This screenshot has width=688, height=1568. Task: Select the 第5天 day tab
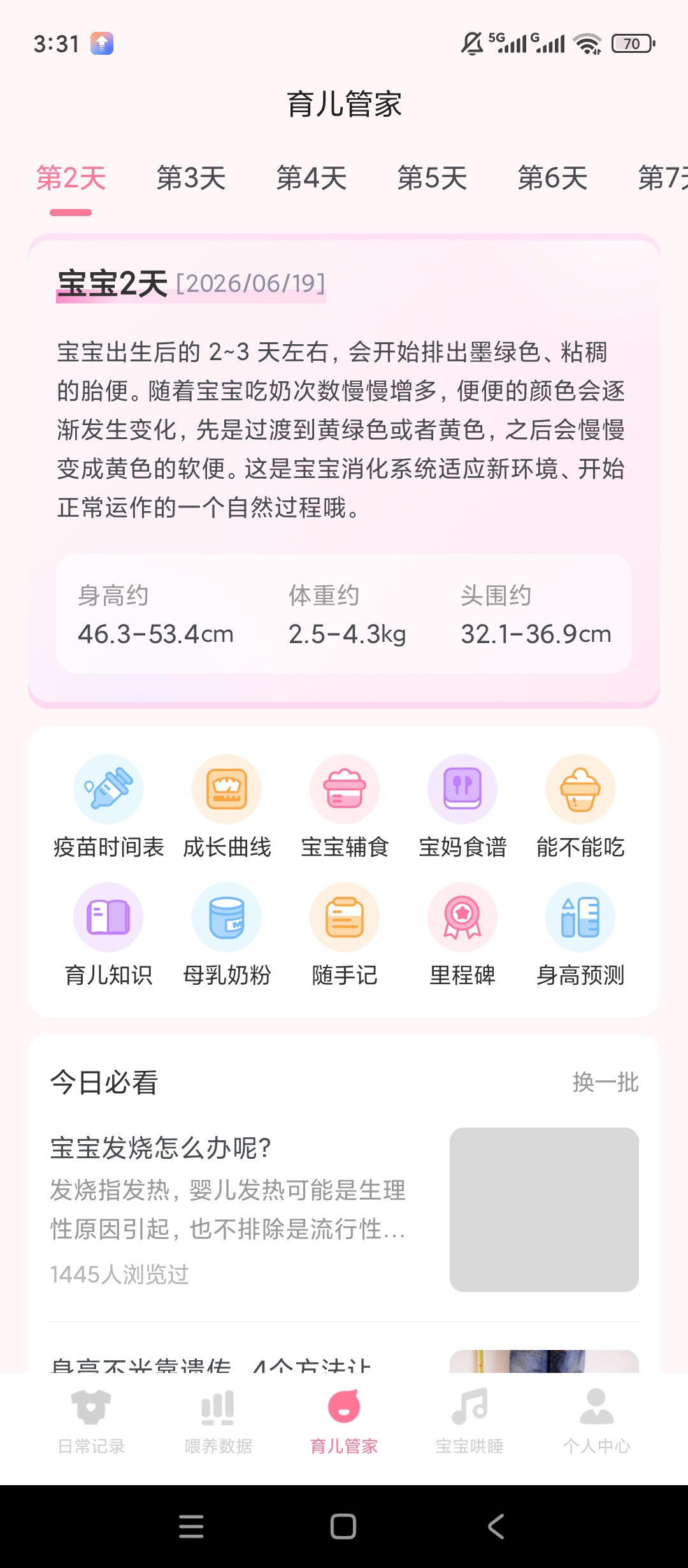pos(432,178)
